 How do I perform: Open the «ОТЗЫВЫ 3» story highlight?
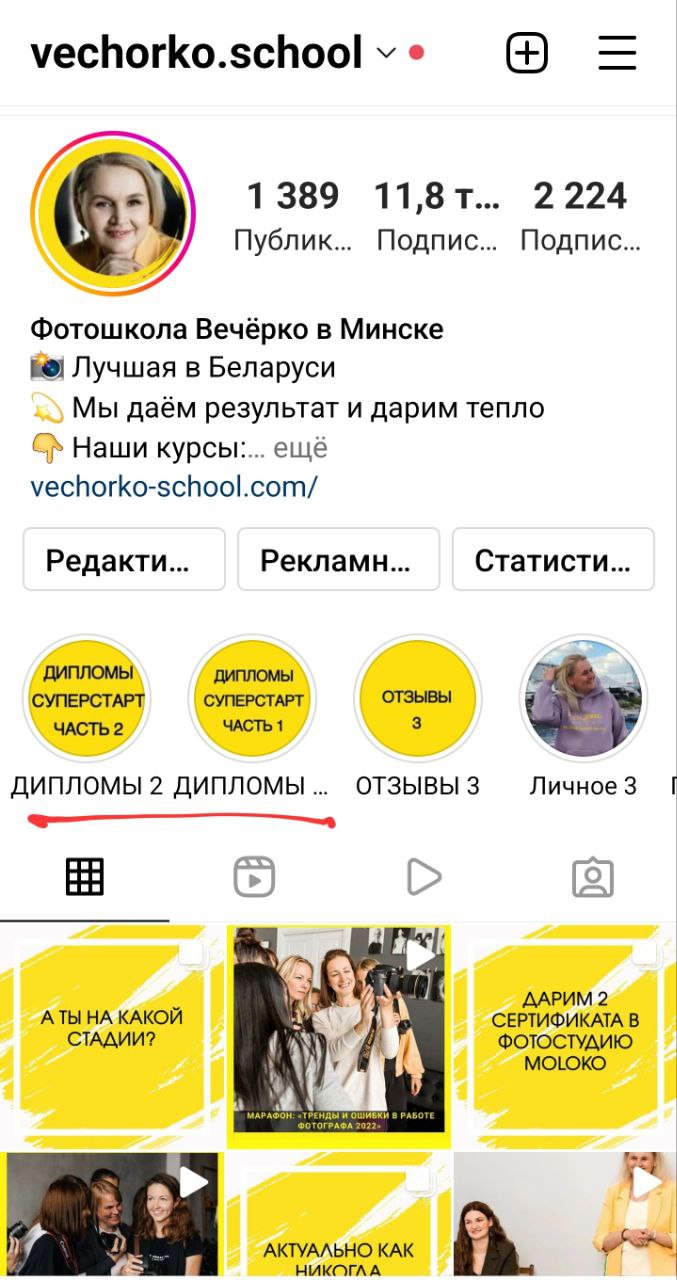coord(417,699)
